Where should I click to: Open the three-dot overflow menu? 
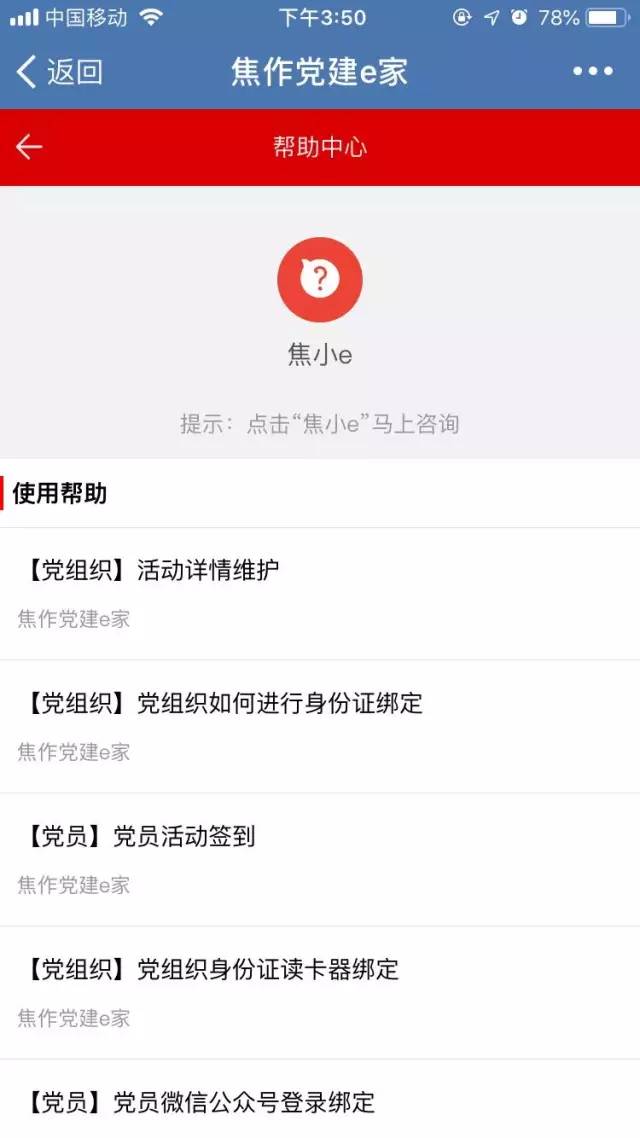pos(593,71)
